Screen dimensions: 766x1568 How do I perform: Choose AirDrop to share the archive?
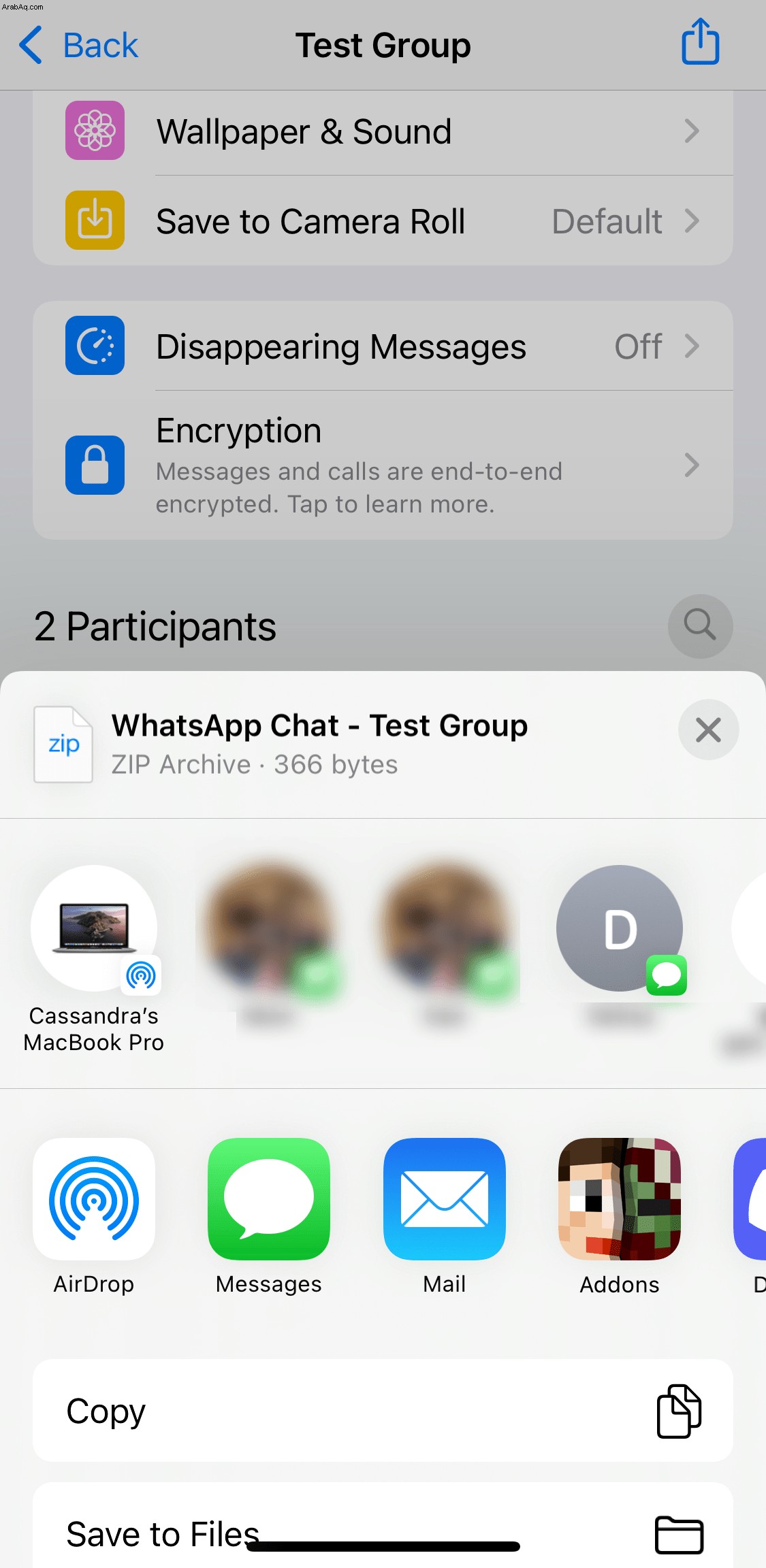[x=94, y=1200]
